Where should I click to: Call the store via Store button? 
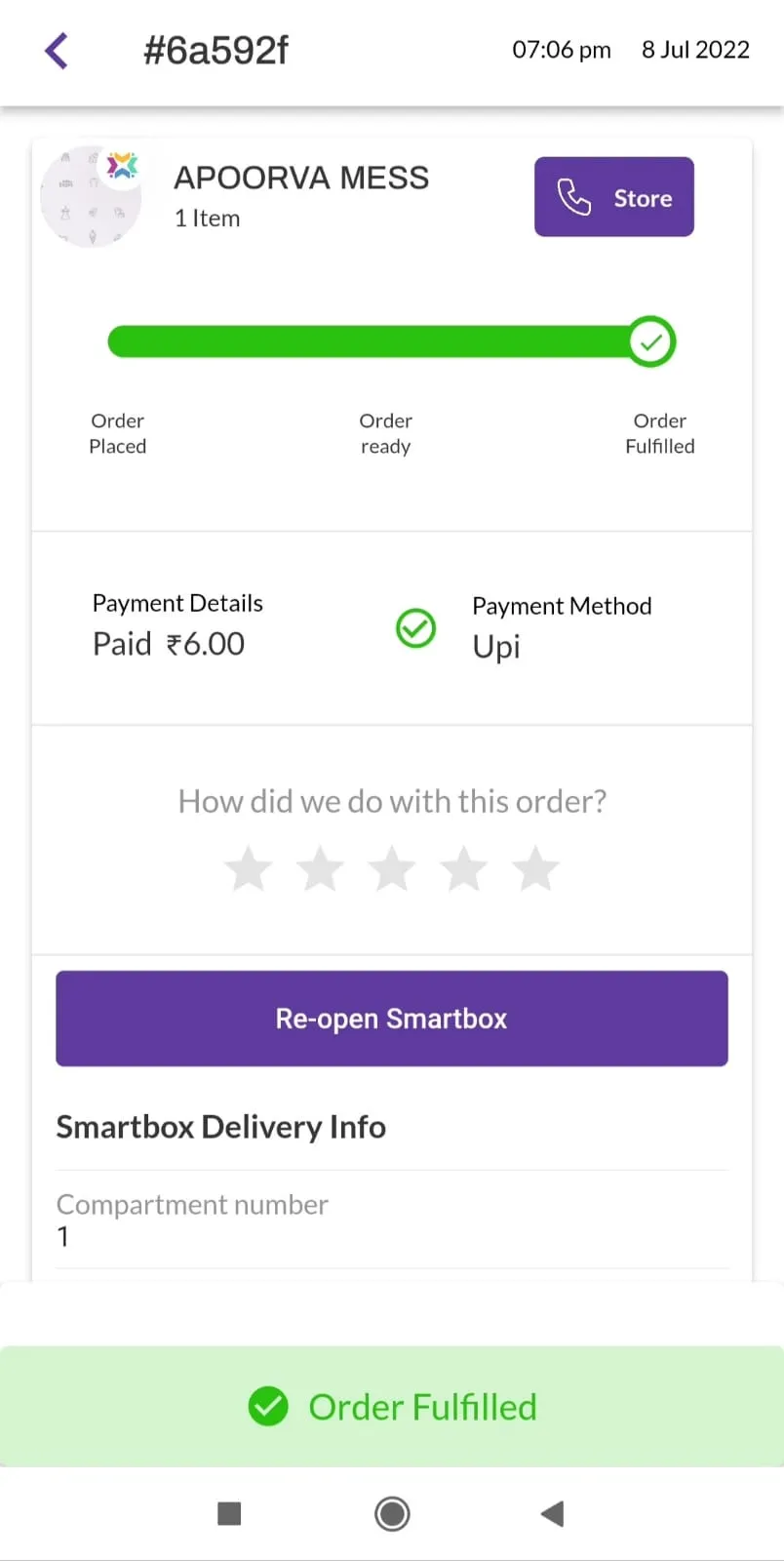click(x=613, y=197)
